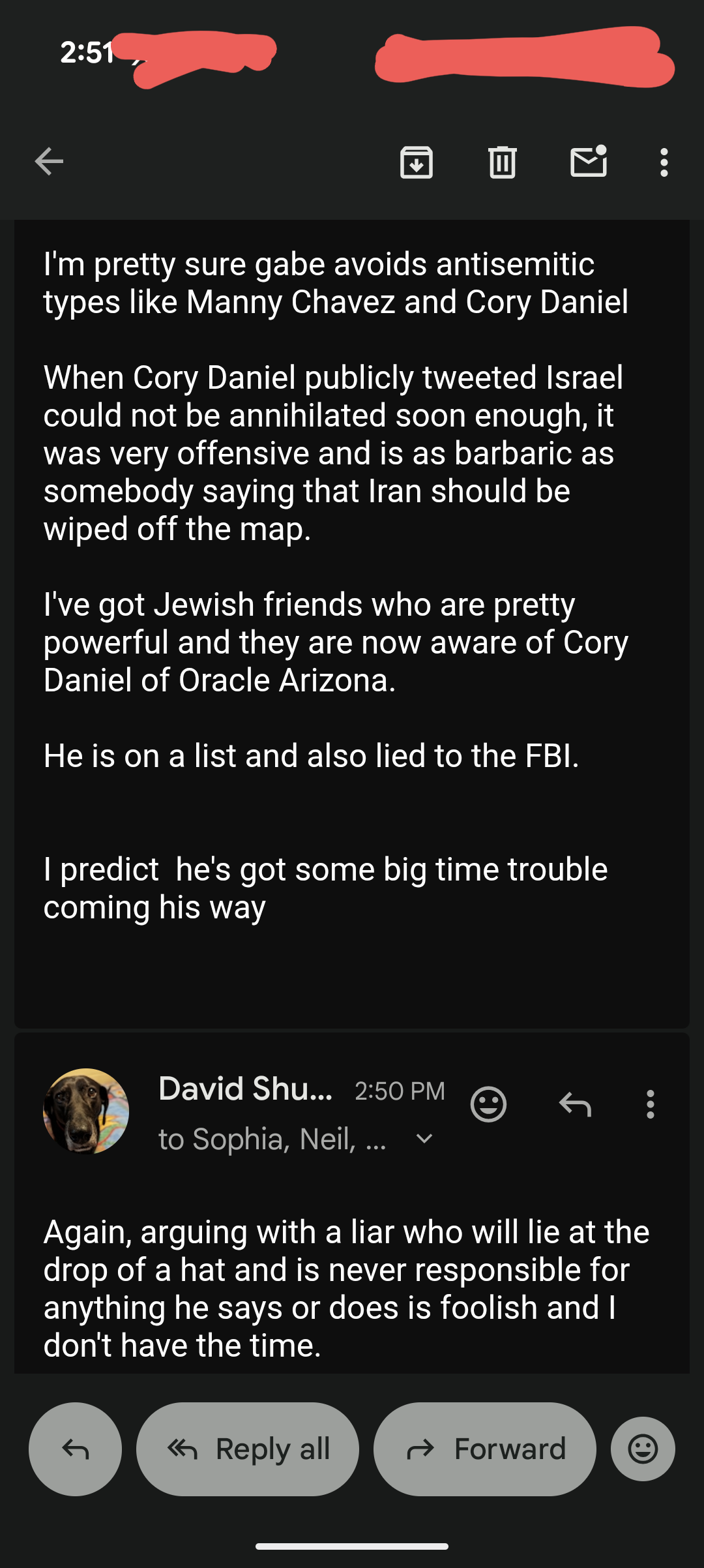Screen dimensions: 704x1568
Task: Add emoji reaction to David's 2:50 PM message
Action: coord(488,1104)
